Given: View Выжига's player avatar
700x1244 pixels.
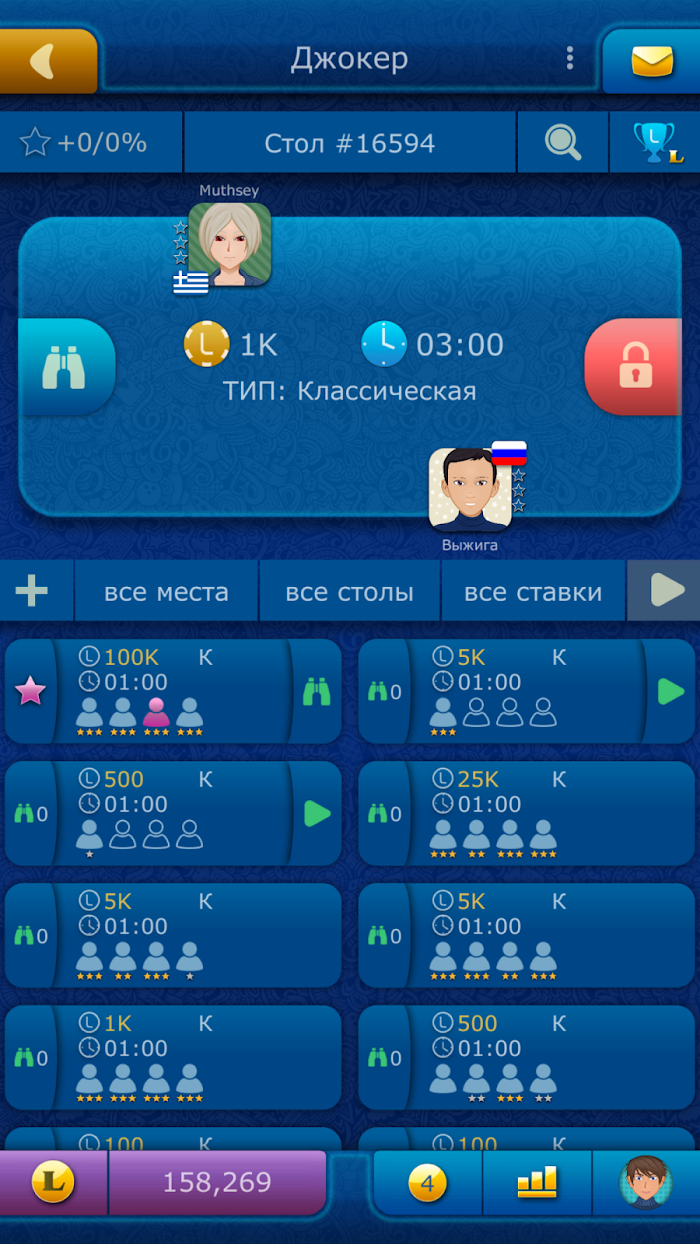Looking at the screenshot, I should point(470,488).
